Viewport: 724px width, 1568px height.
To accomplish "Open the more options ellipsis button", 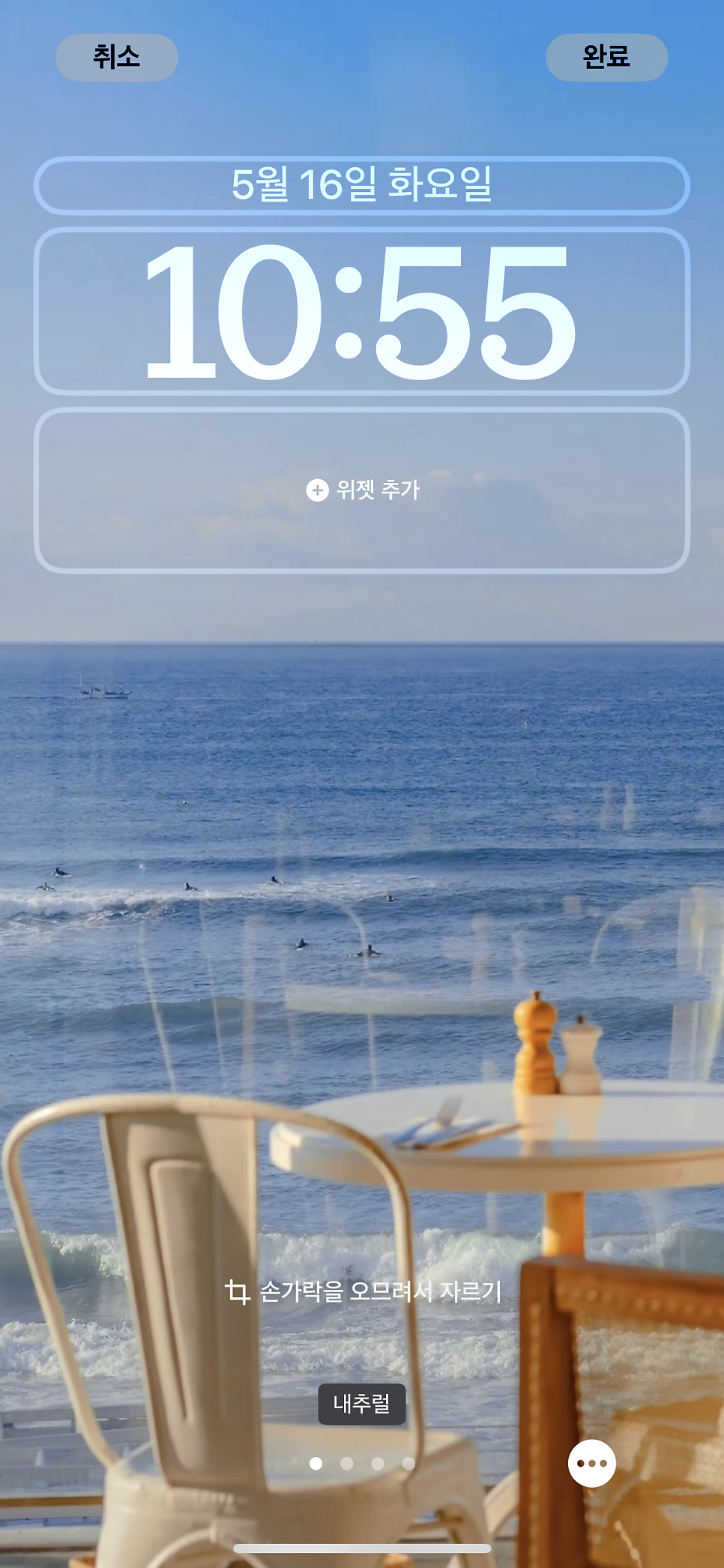I will tap(591, 1462).
